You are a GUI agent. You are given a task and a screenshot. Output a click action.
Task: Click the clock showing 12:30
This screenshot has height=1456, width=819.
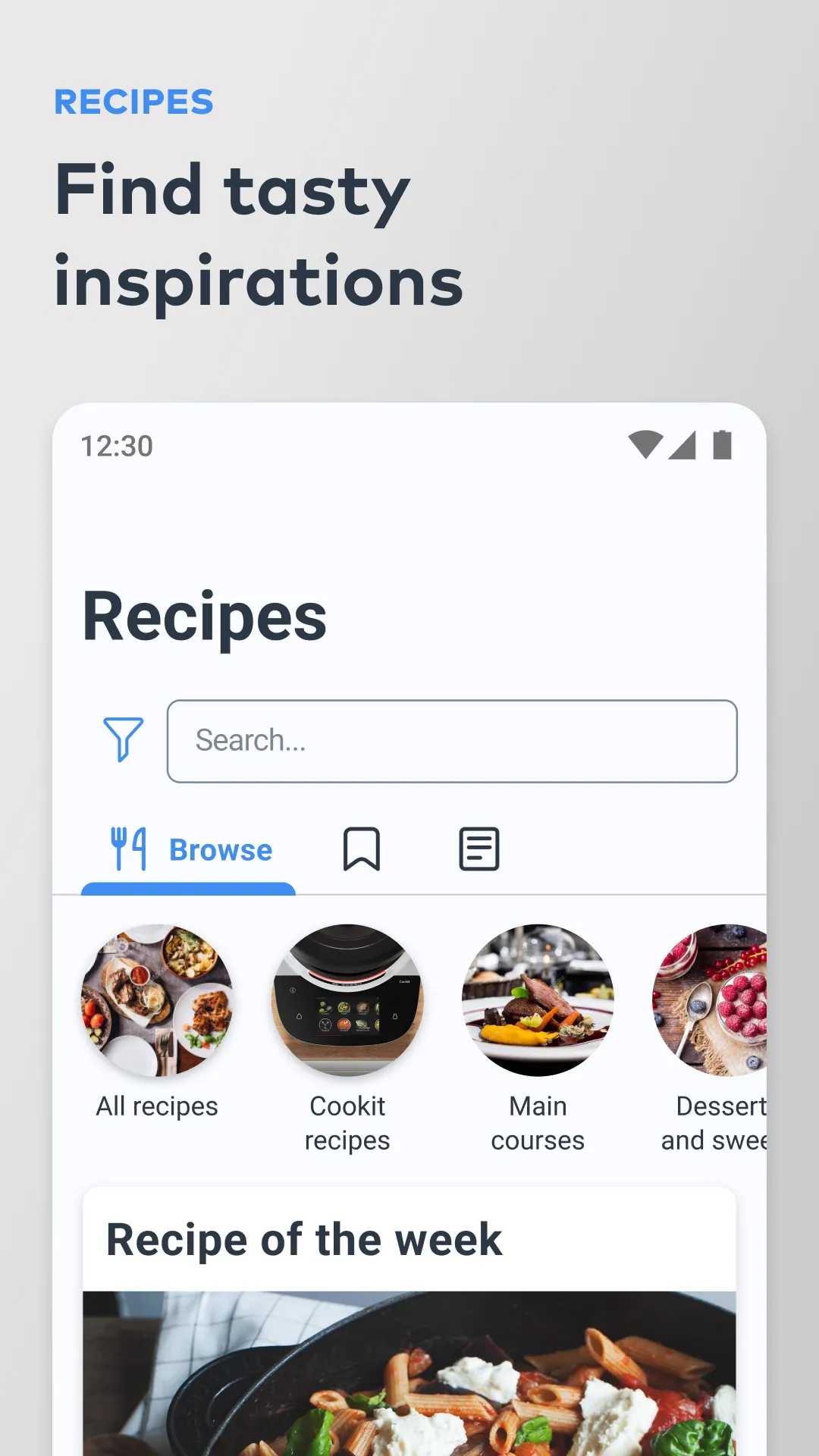[x=115, y=445]
